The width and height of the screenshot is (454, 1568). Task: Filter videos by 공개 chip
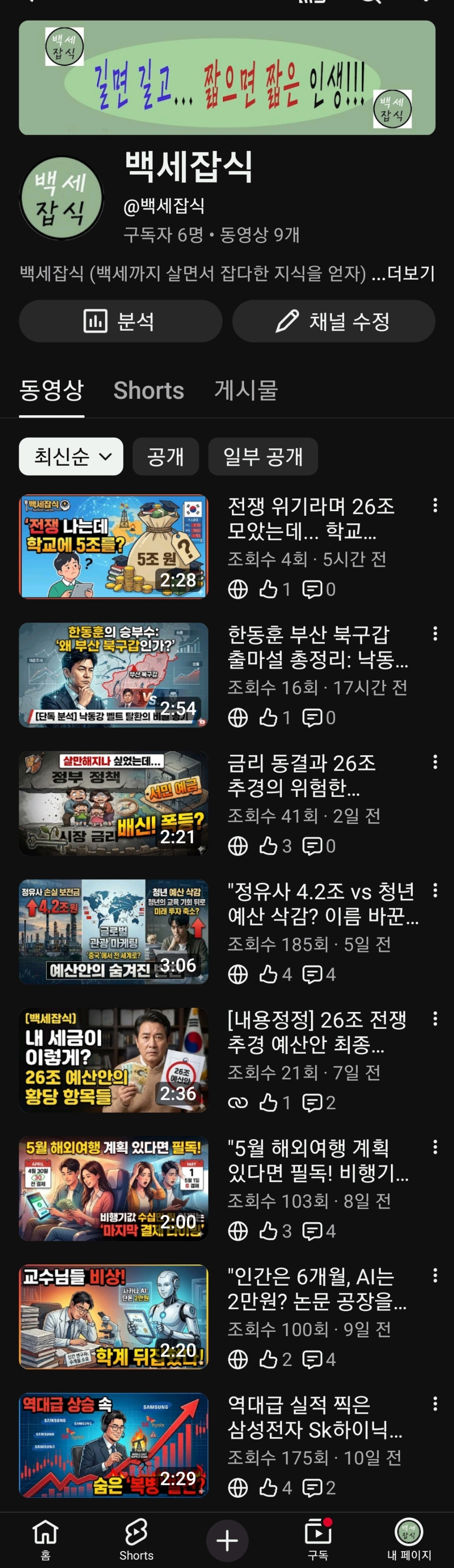[166, 456]
